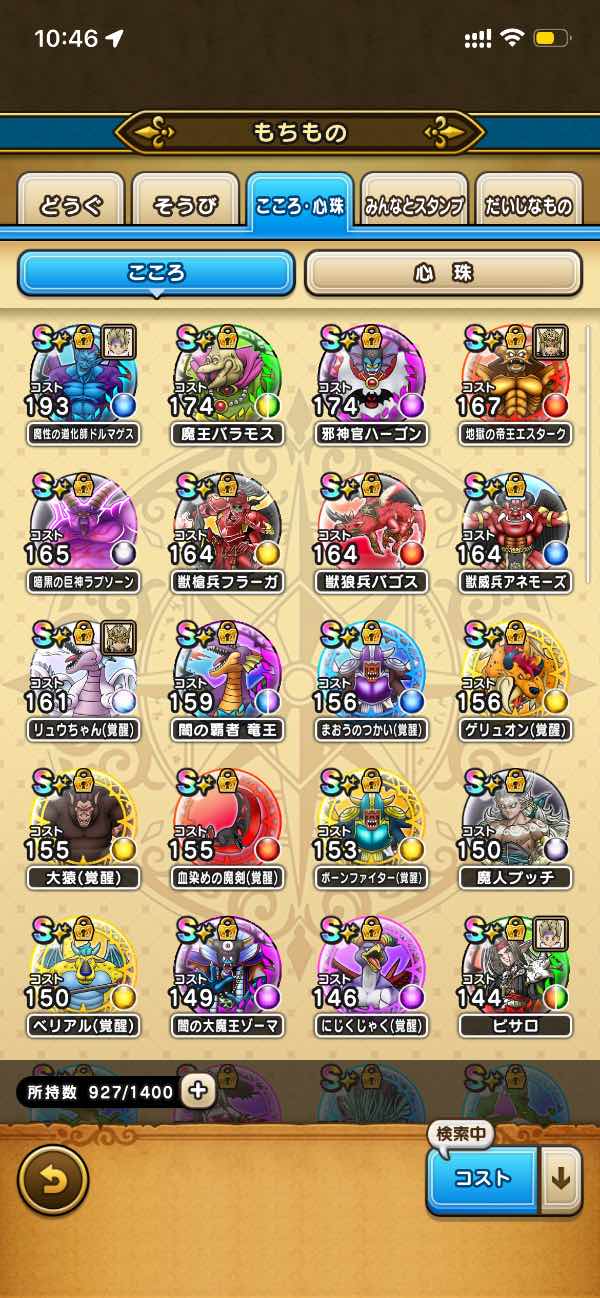Switch to the そうび tab

click(185, 204)
